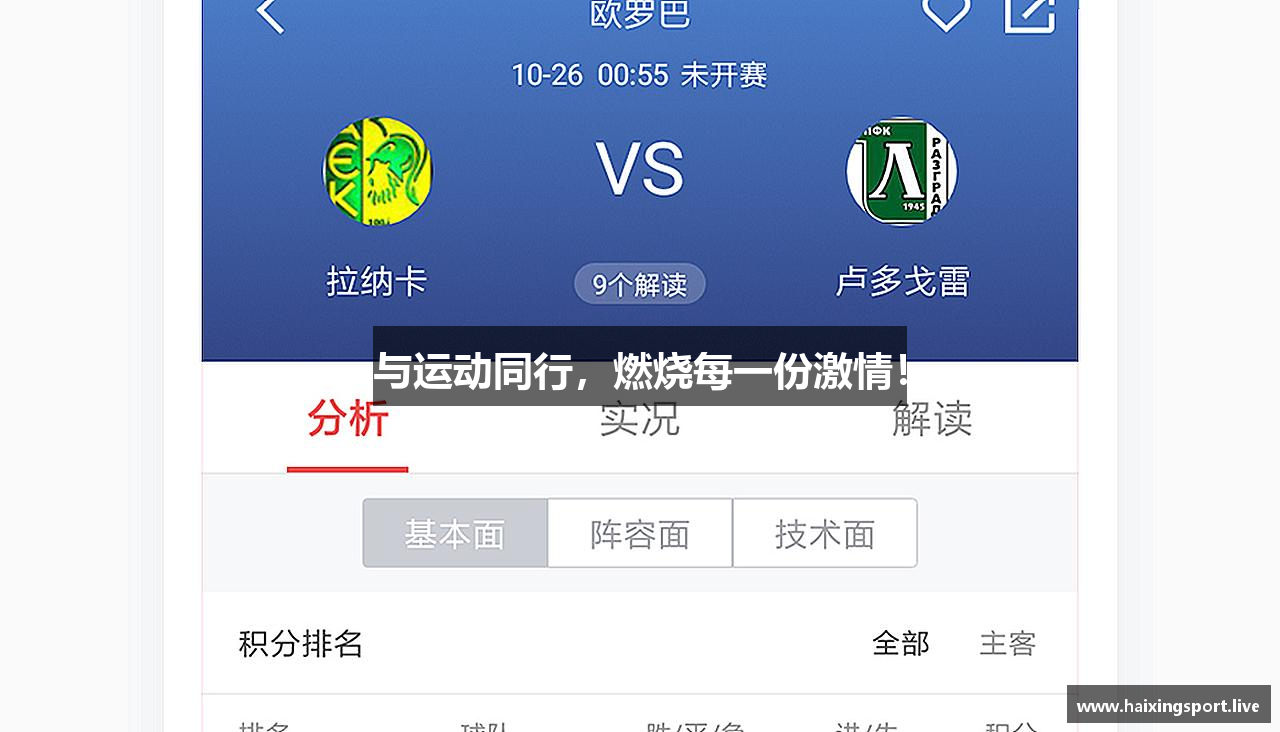1280x732 pixels.
Task: Filter standings by 主客
Action: (1007, 643)
